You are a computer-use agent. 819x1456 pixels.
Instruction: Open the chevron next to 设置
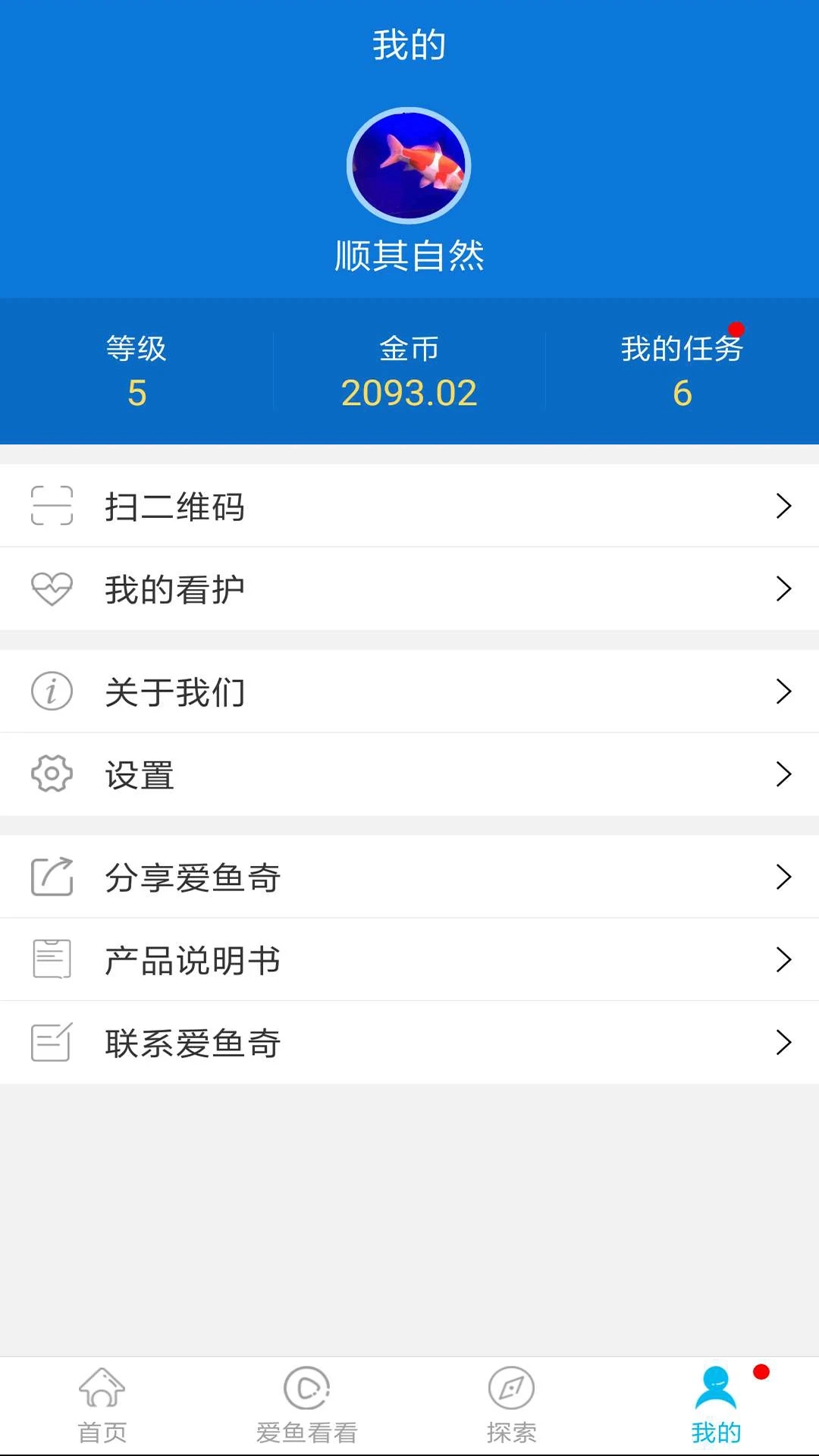[x=785, y=774]
